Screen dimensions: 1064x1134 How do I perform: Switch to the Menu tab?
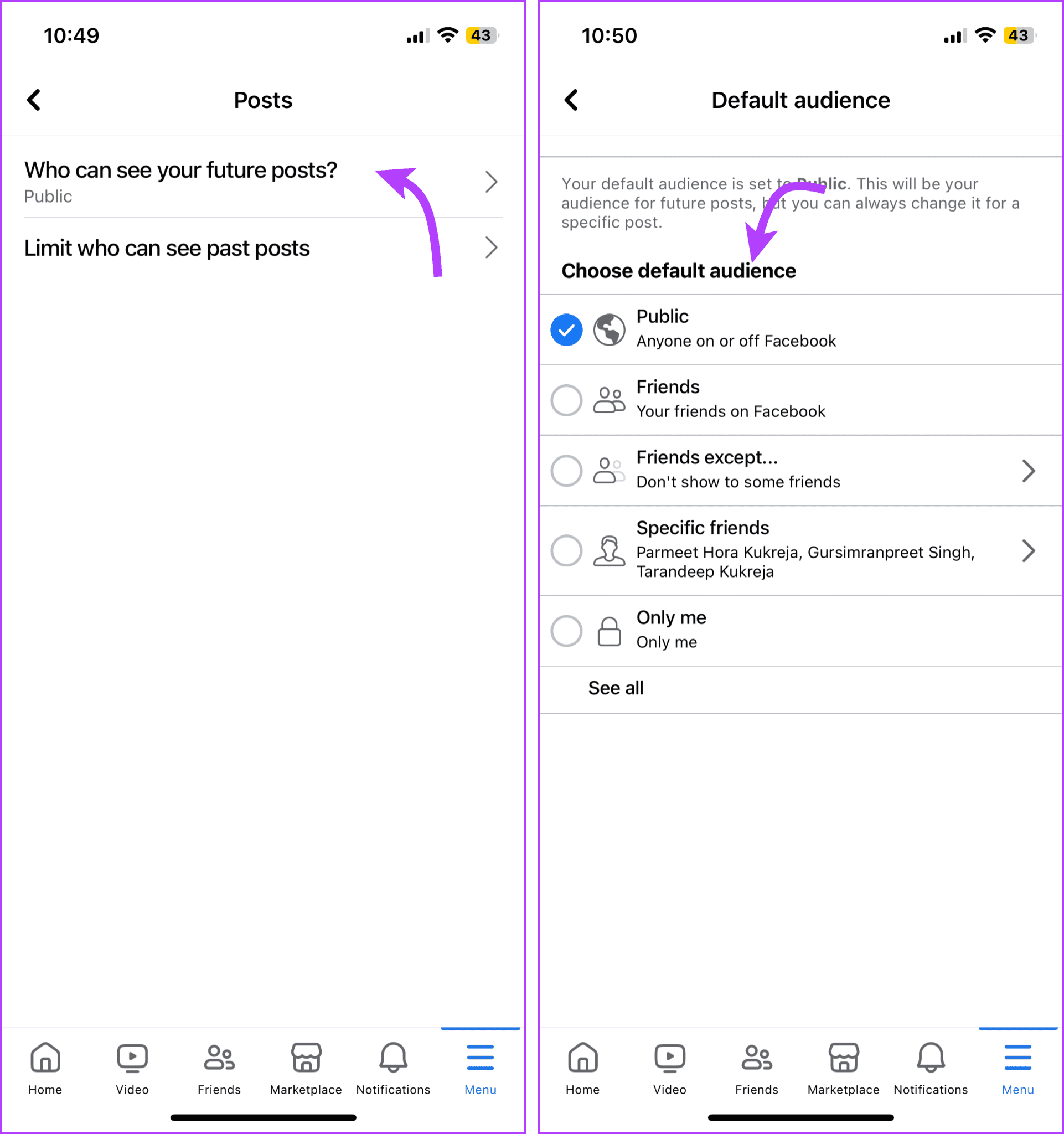(480, 1058)
